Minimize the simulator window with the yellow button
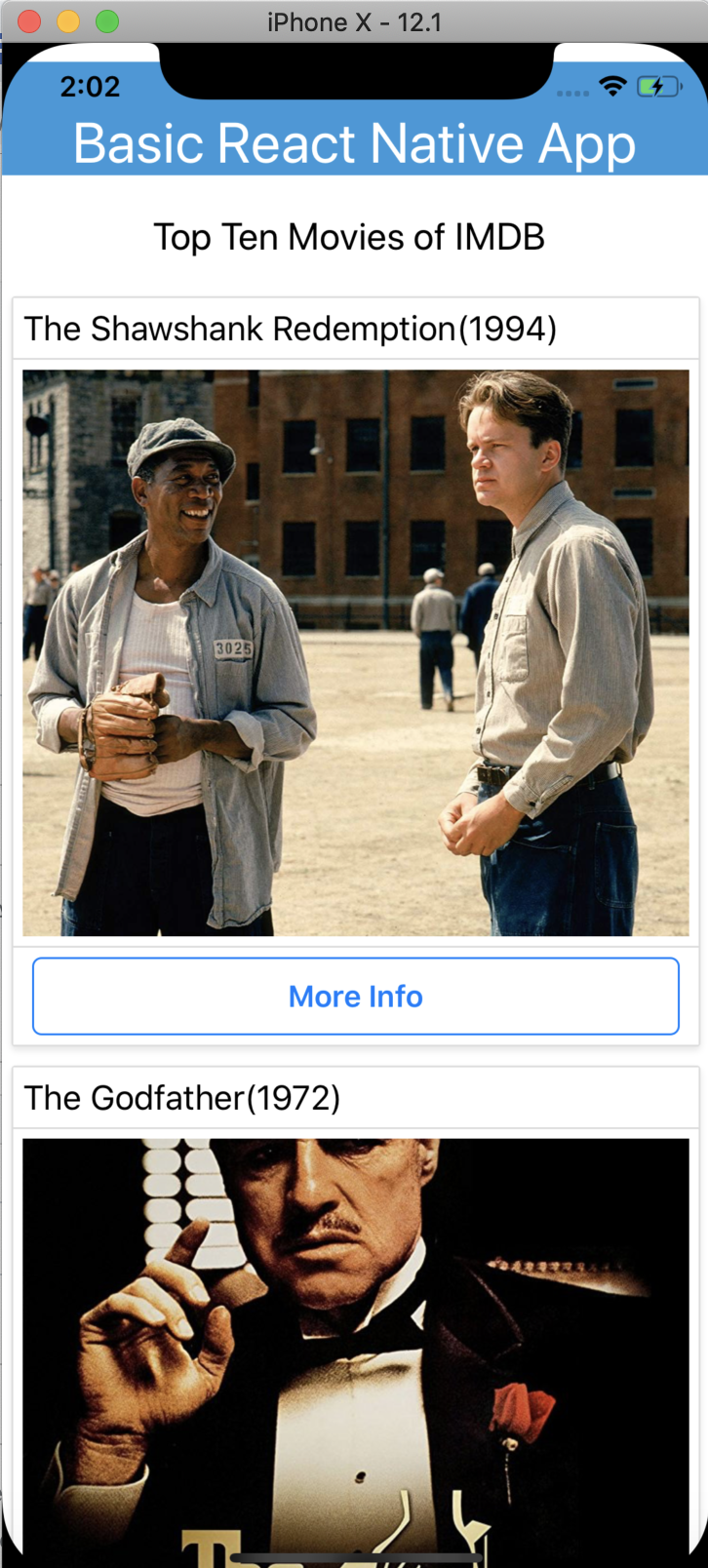 coord(68,21)
